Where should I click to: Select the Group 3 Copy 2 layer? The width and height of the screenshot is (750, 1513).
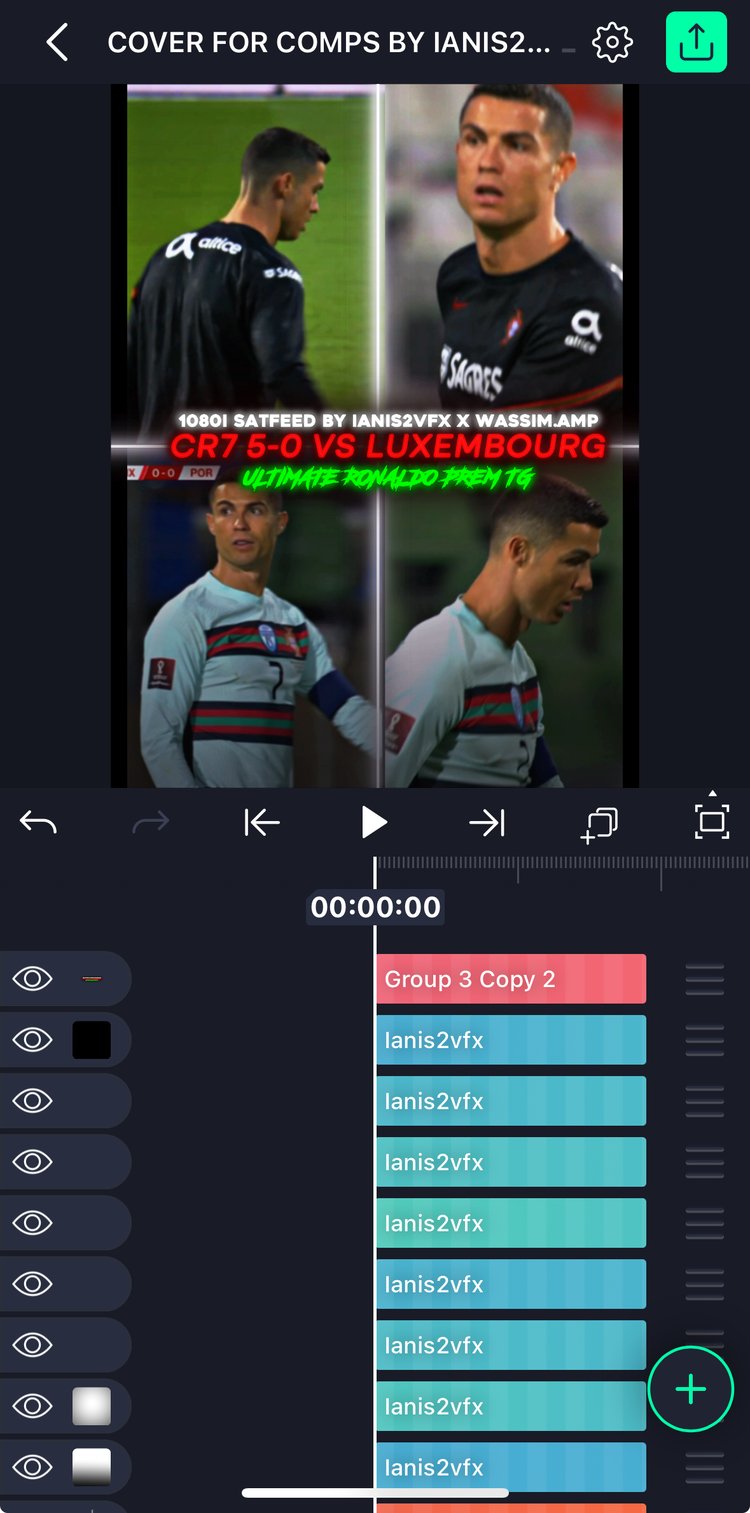510,979
